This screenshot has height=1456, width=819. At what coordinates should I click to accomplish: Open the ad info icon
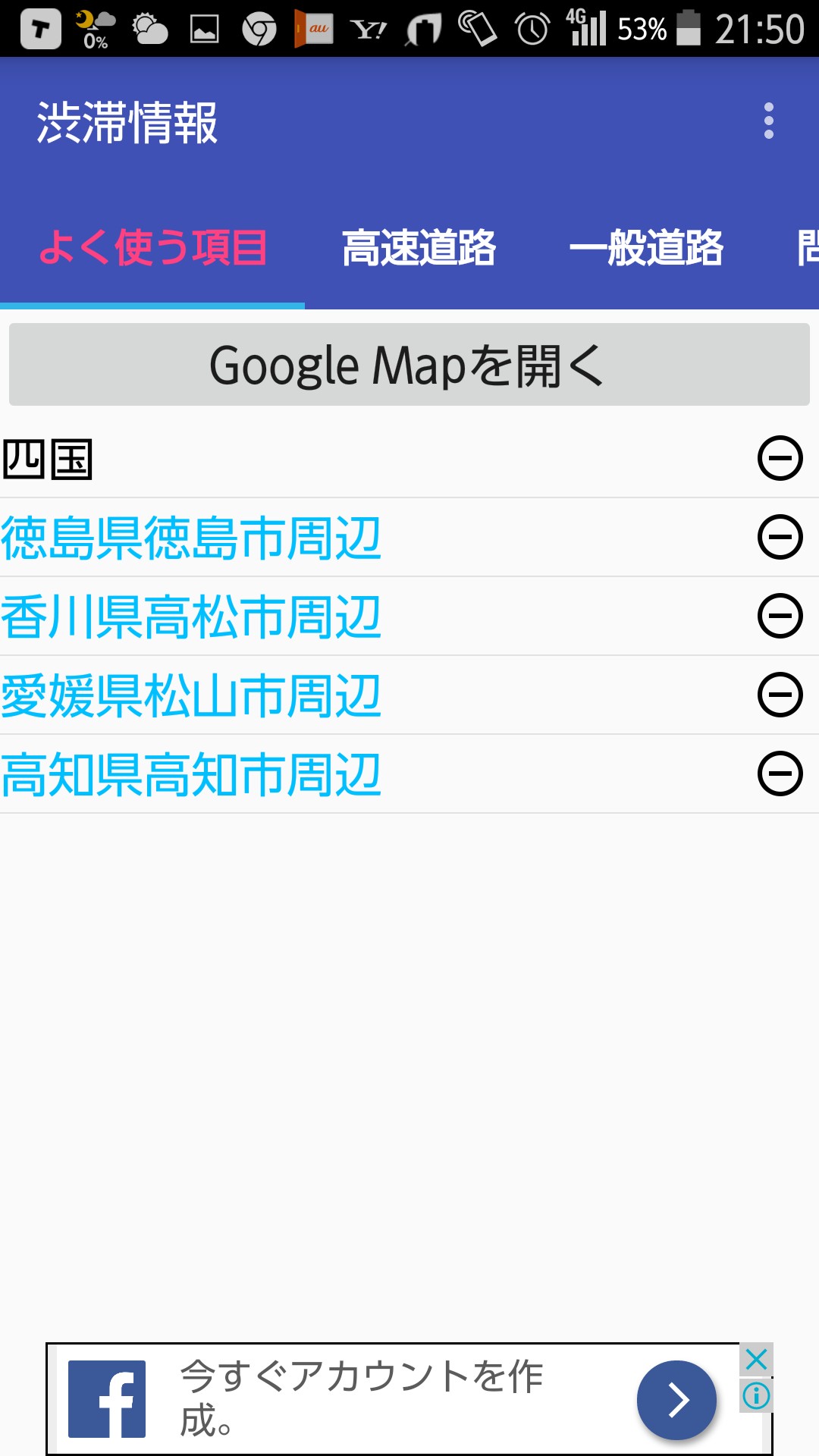756,1395
